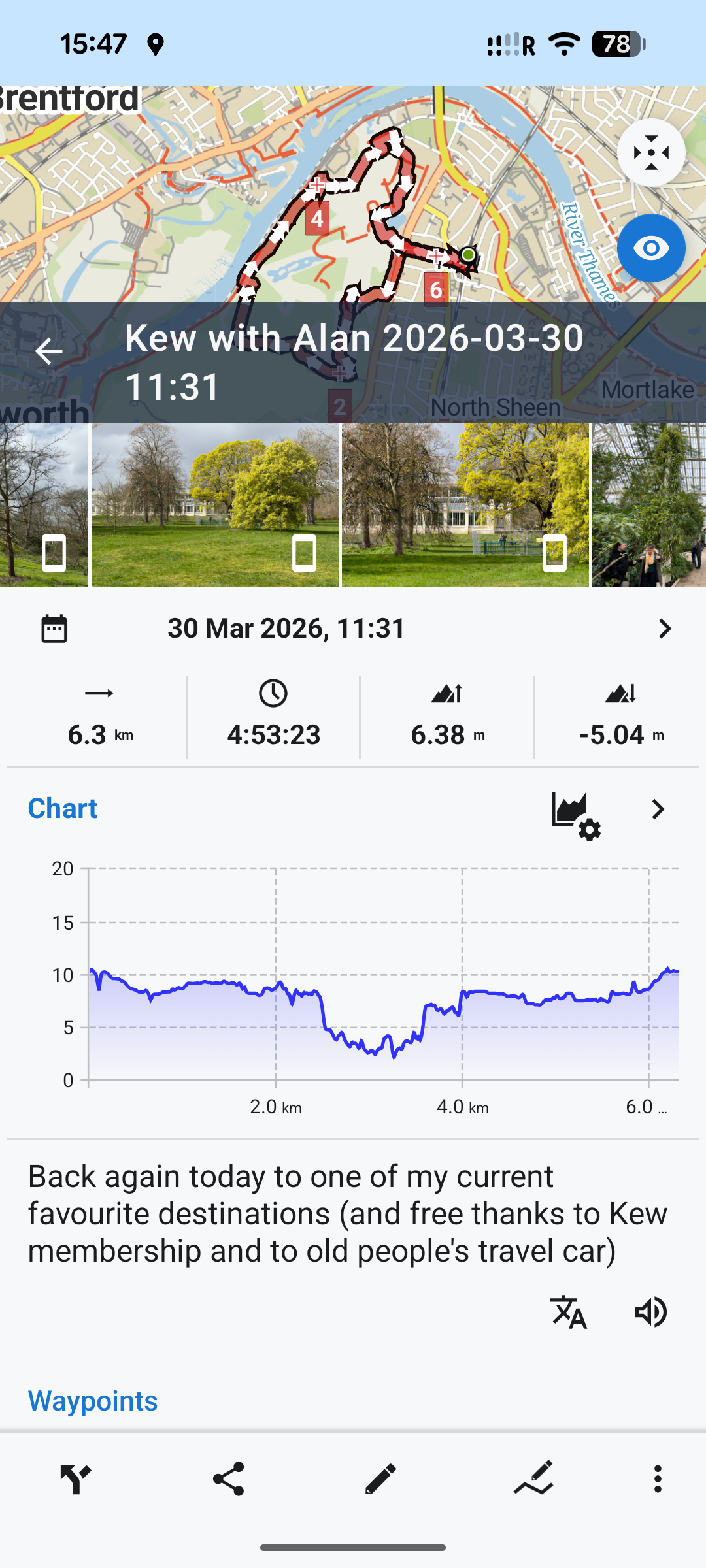Go back using the arrow beside the track title
This screenshot has height=1568, width=706.
coord(49,351)
